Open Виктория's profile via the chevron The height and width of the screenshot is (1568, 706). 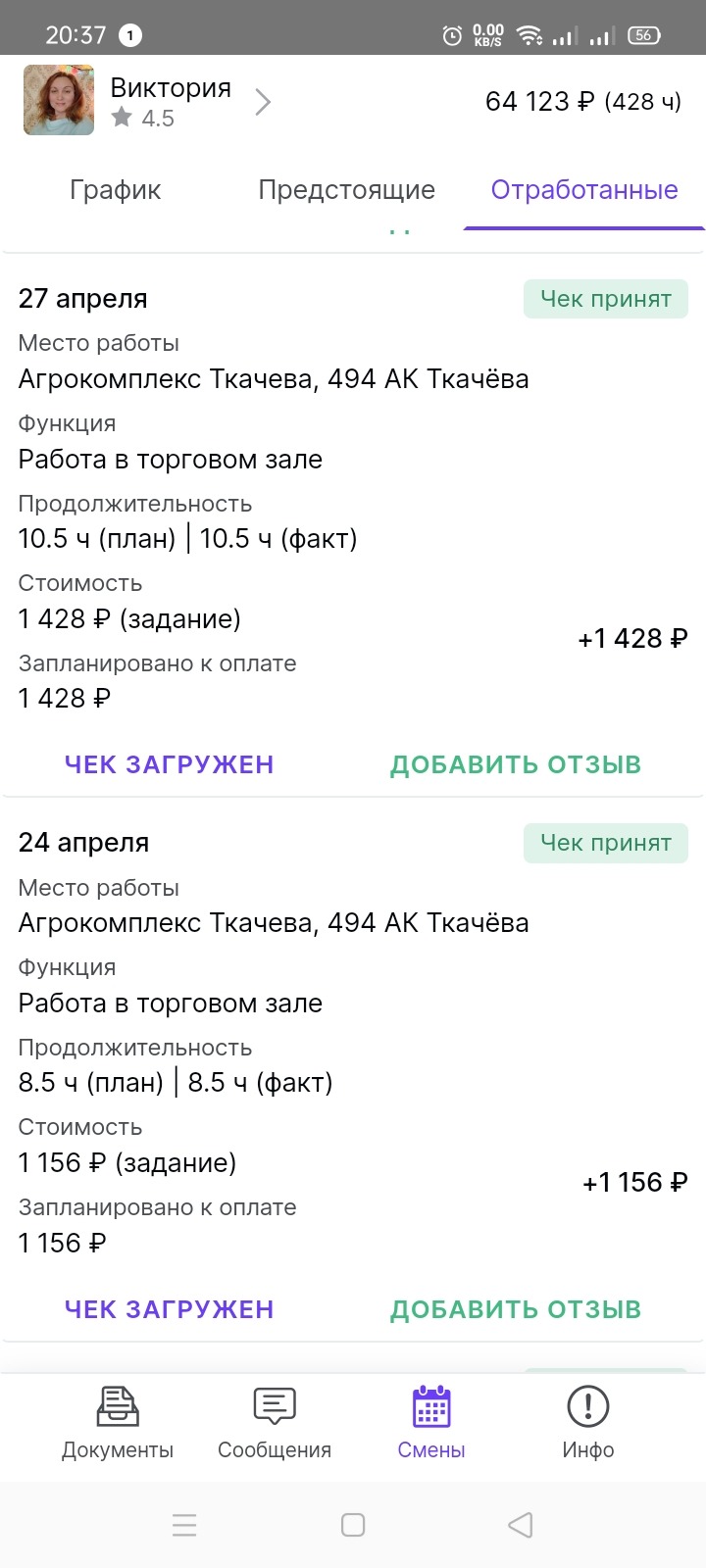tap(263, 102)
